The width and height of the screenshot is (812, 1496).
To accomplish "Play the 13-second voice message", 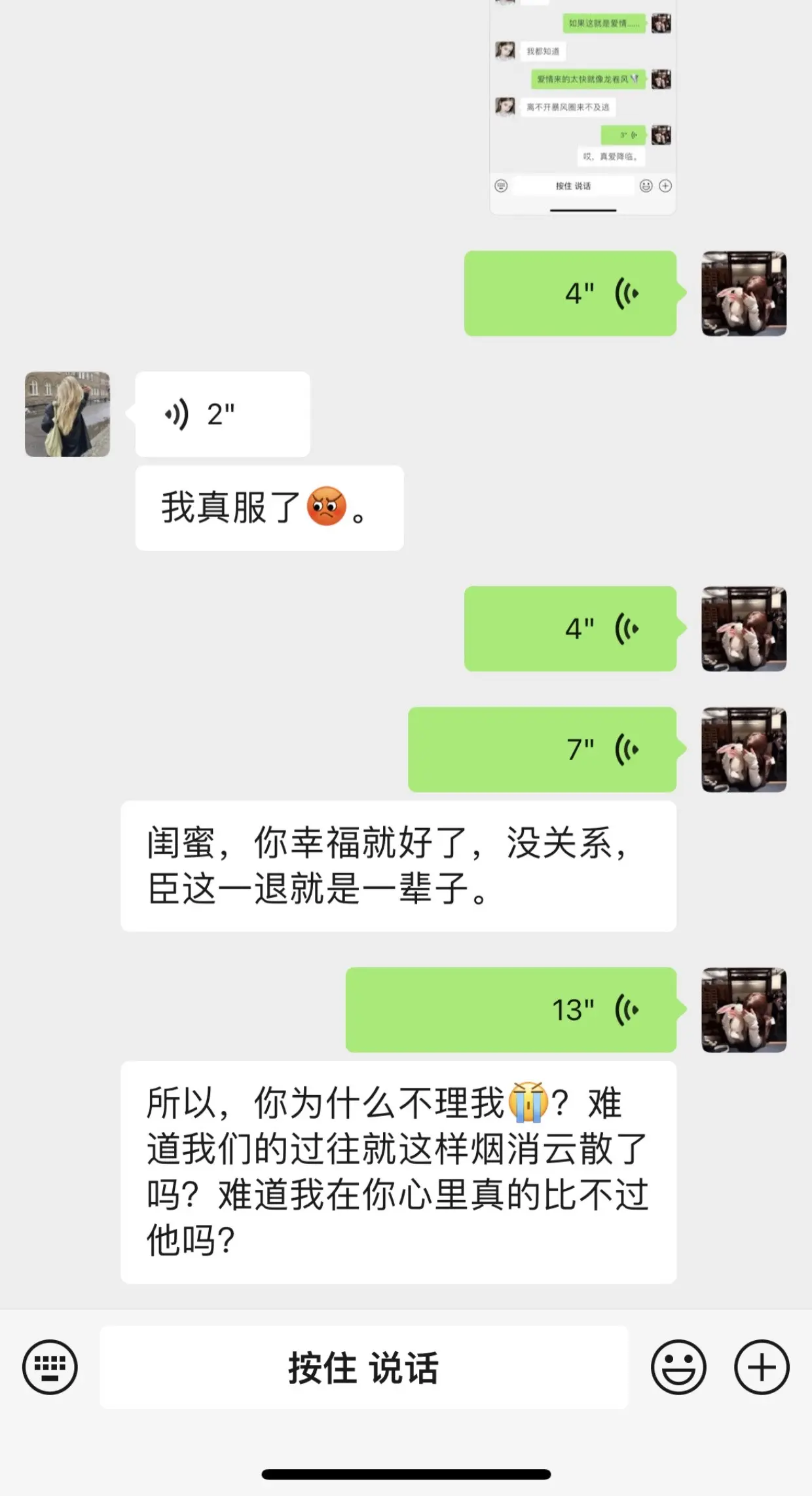I will tap(511, 1009).
